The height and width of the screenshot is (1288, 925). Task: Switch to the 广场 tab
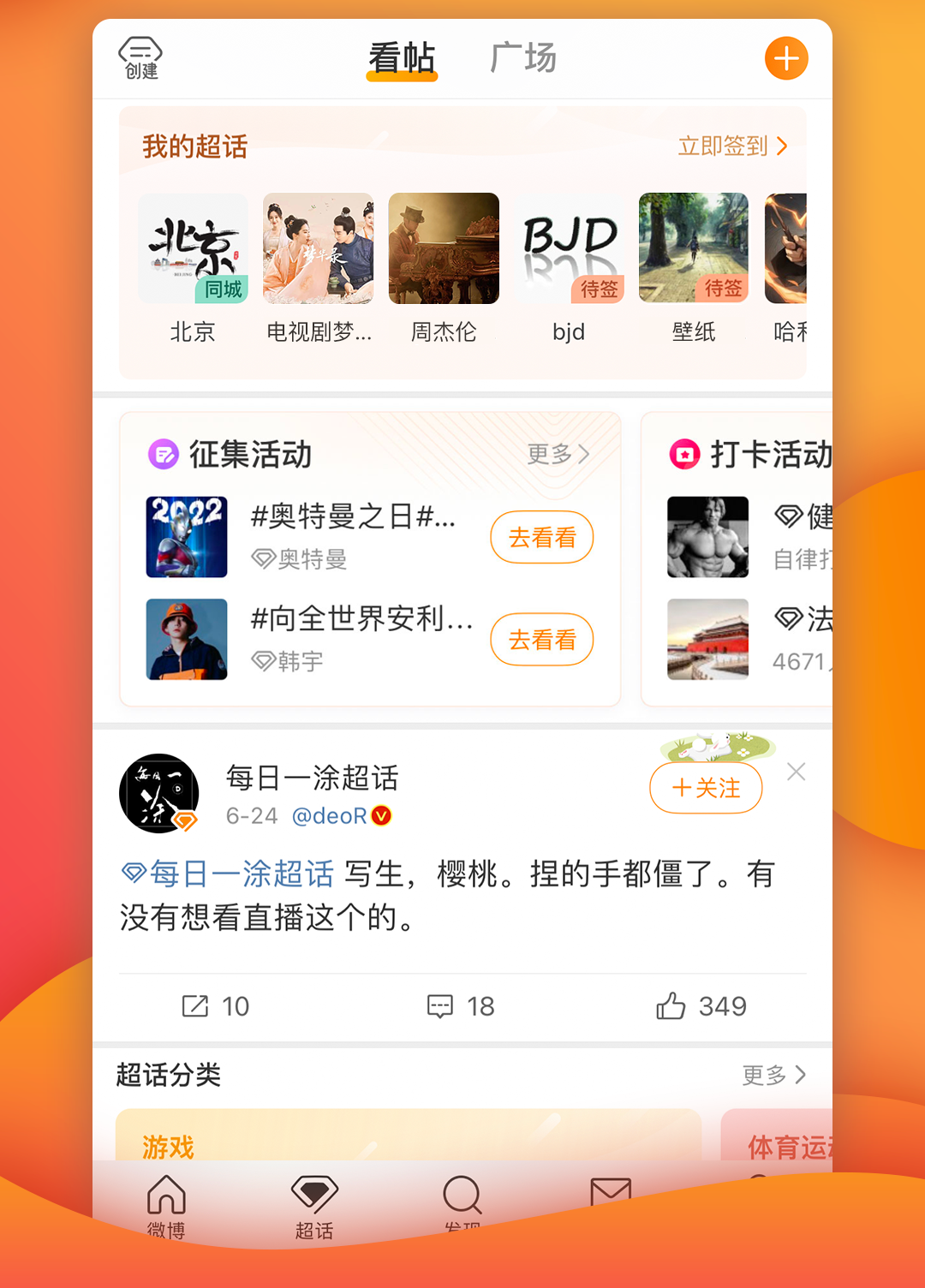523,58
